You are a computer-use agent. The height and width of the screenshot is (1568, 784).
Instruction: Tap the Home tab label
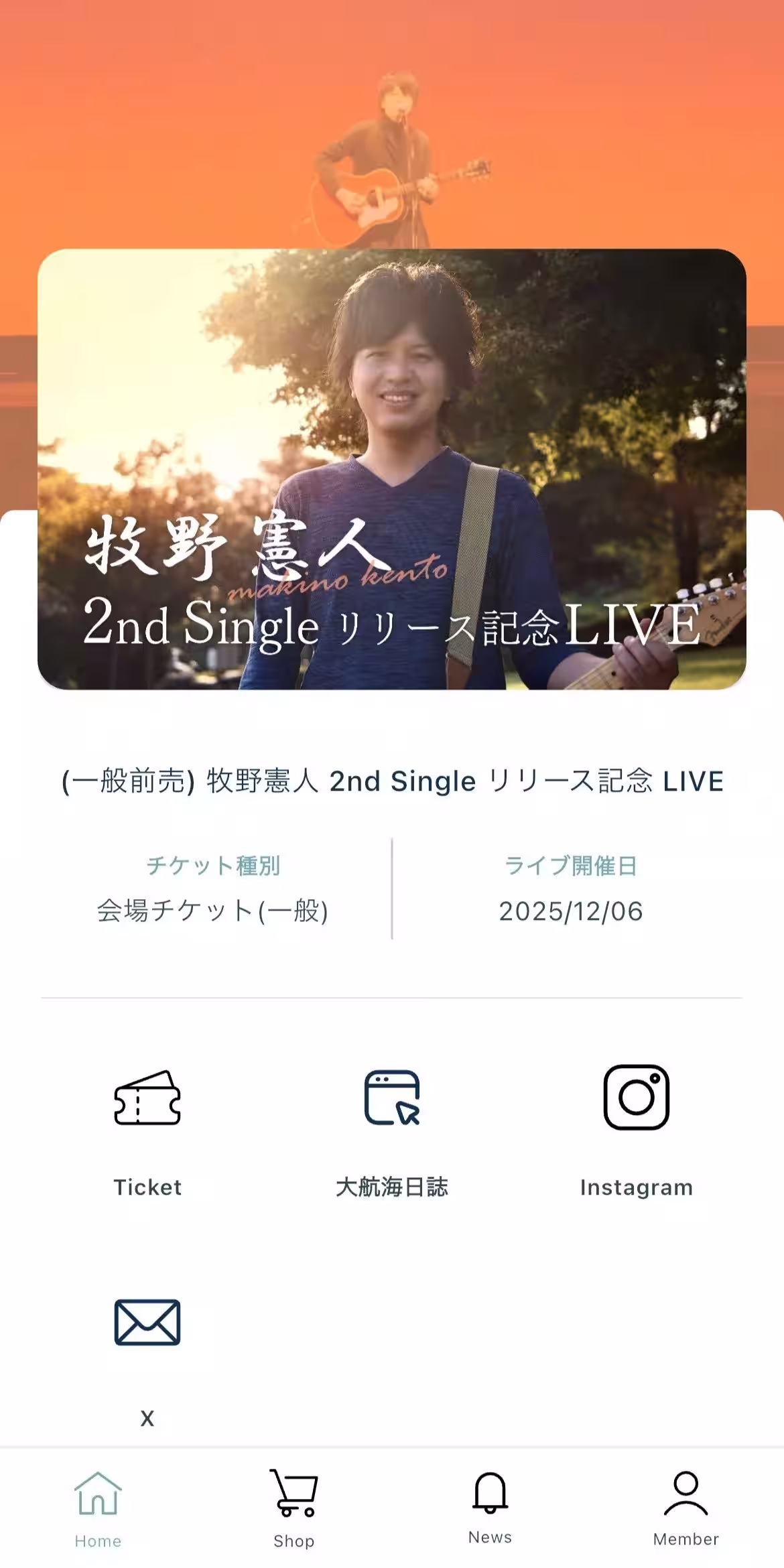[x=98, y=1541]
